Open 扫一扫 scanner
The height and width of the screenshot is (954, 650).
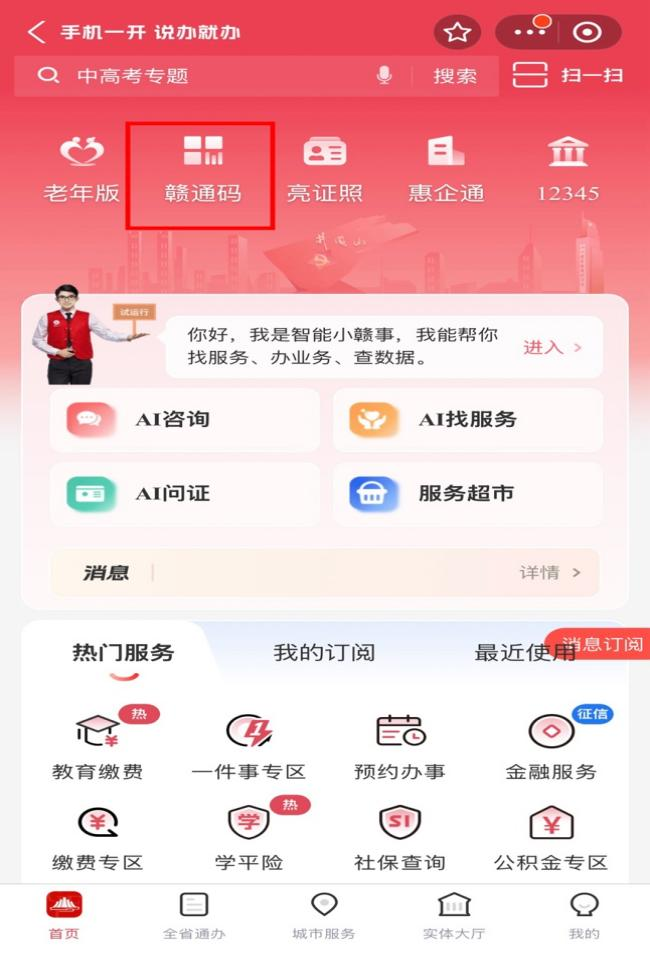567,75
